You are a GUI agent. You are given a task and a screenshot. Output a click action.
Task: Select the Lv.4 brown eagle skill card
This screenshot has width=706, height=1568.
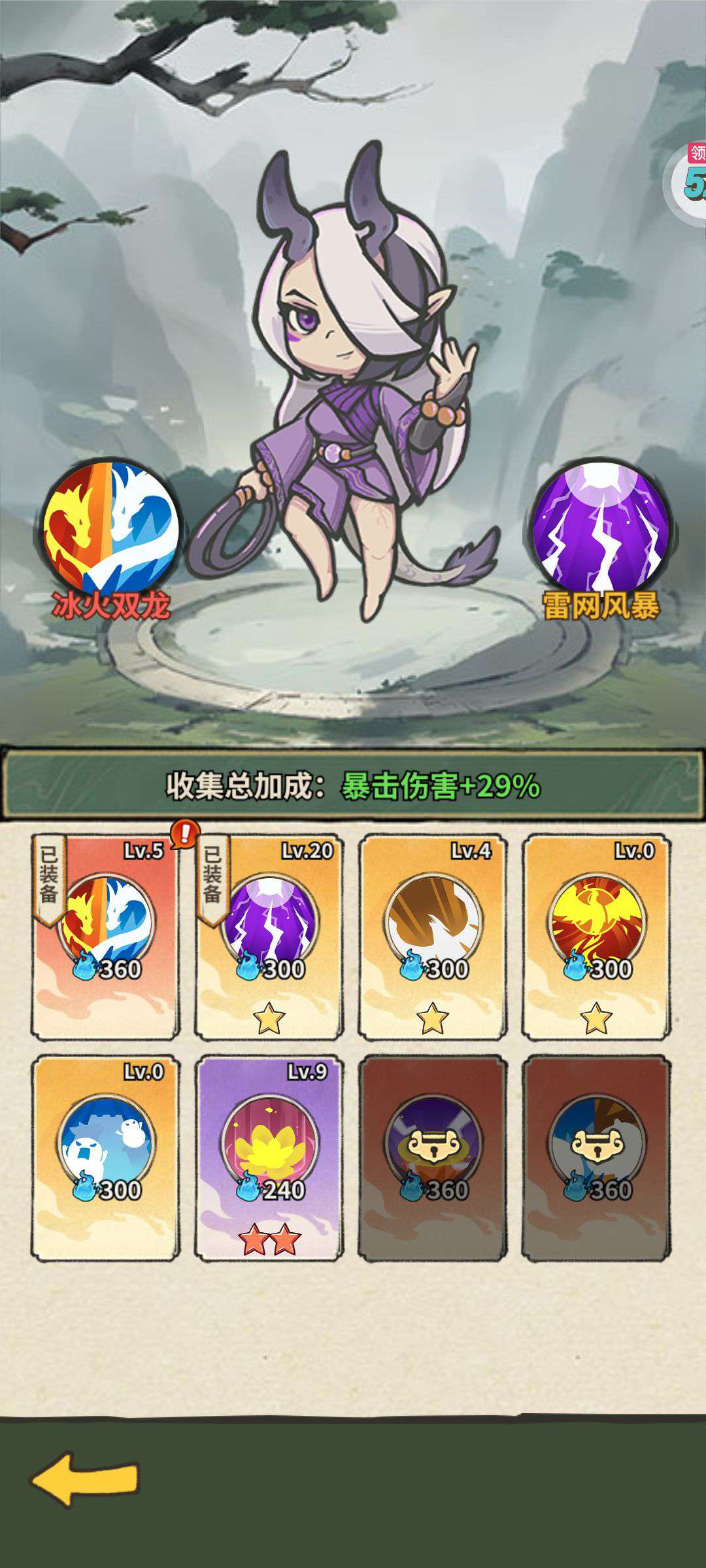click(433, 937)
